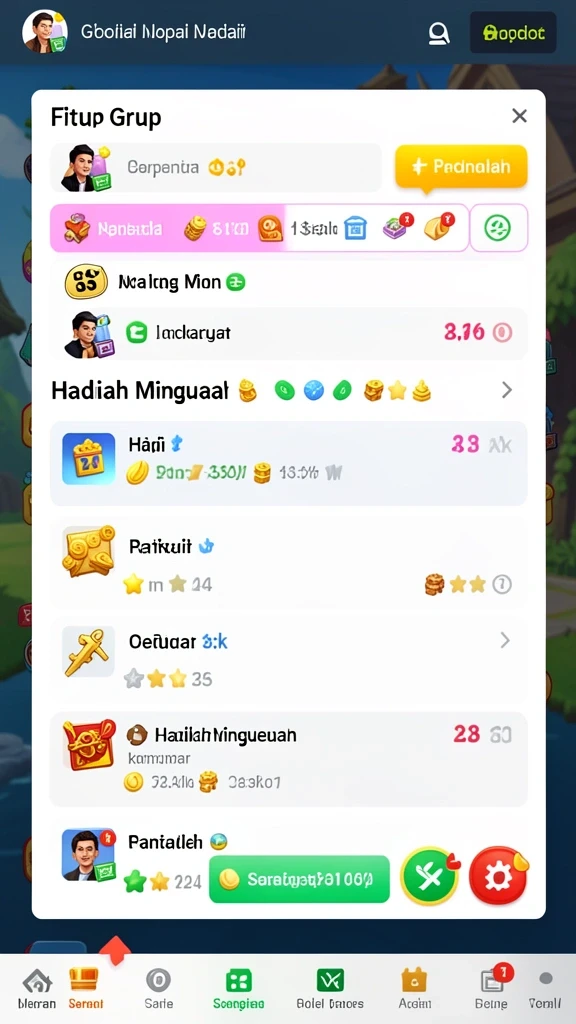Switch to the Meran home tab
This screenshot has width=576, height=1024.
pos(37,989)
